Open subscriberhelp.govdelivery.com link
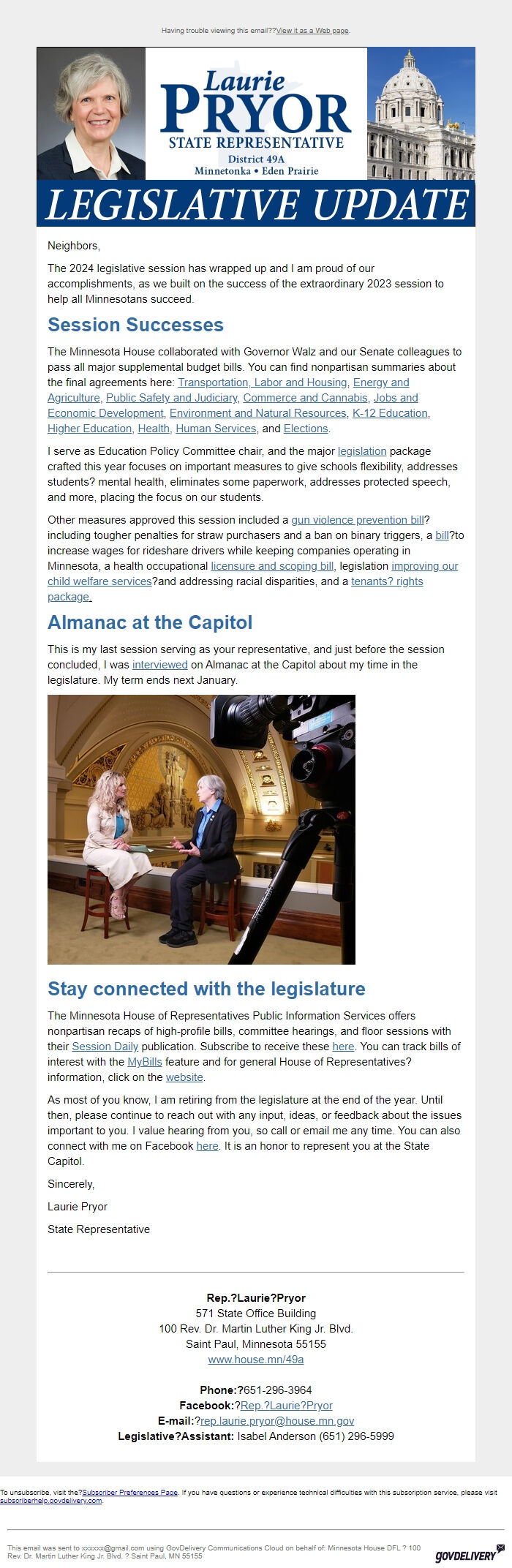The image size is (512, 1568). pyautogui.click(x=51, y=1501)
